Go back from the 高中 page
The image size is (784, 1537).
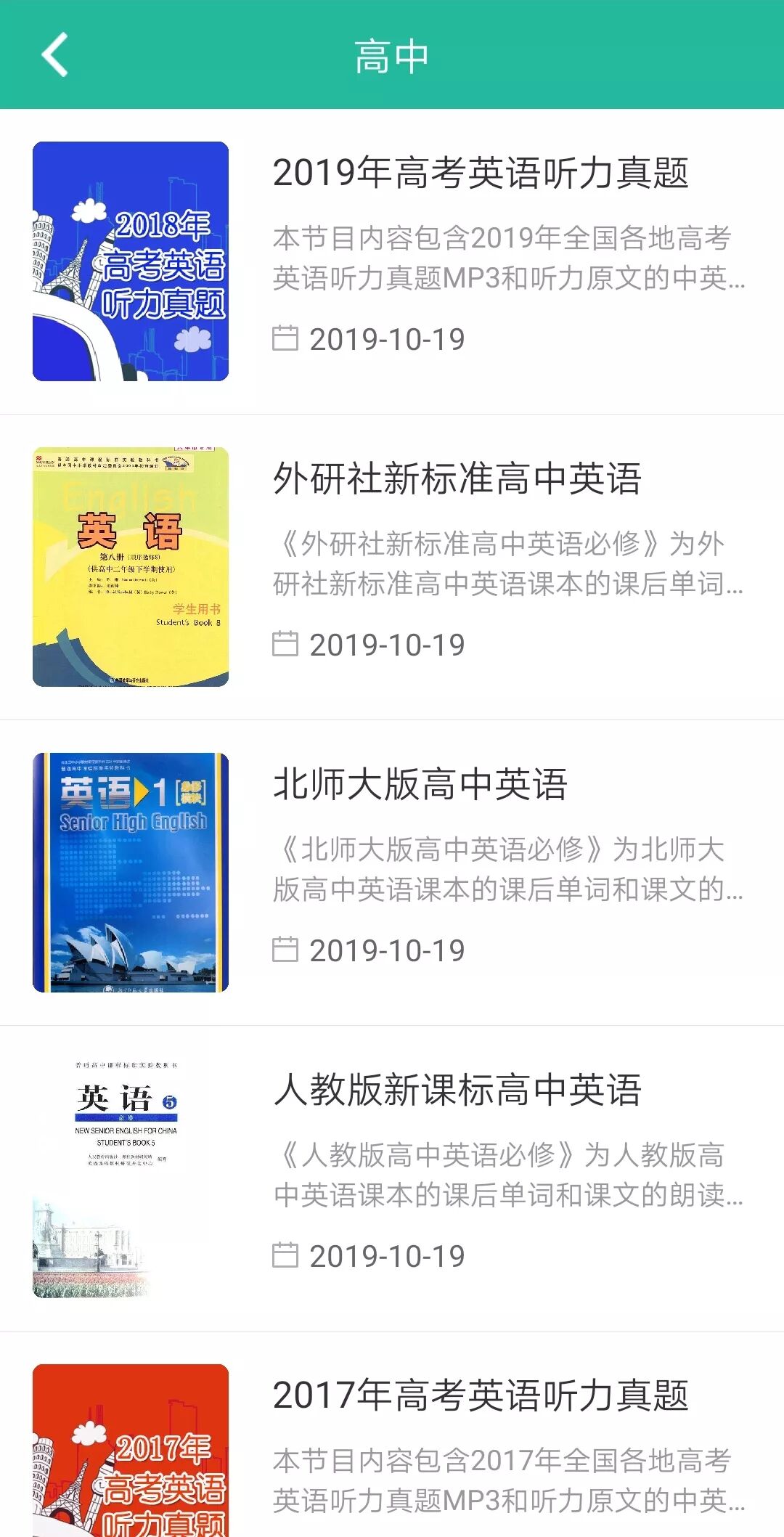(55, 55)
